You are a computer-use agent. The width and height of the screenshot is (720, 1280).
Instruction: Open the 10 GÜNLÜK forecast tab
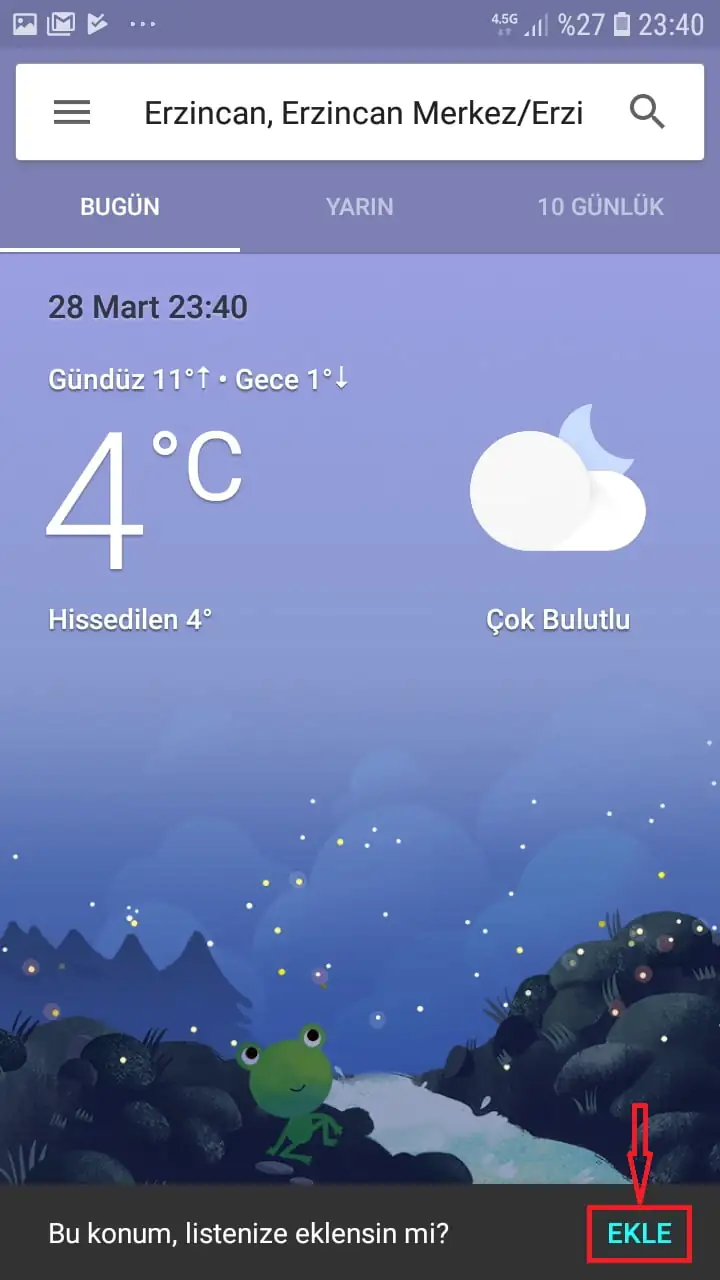(600, 207)
